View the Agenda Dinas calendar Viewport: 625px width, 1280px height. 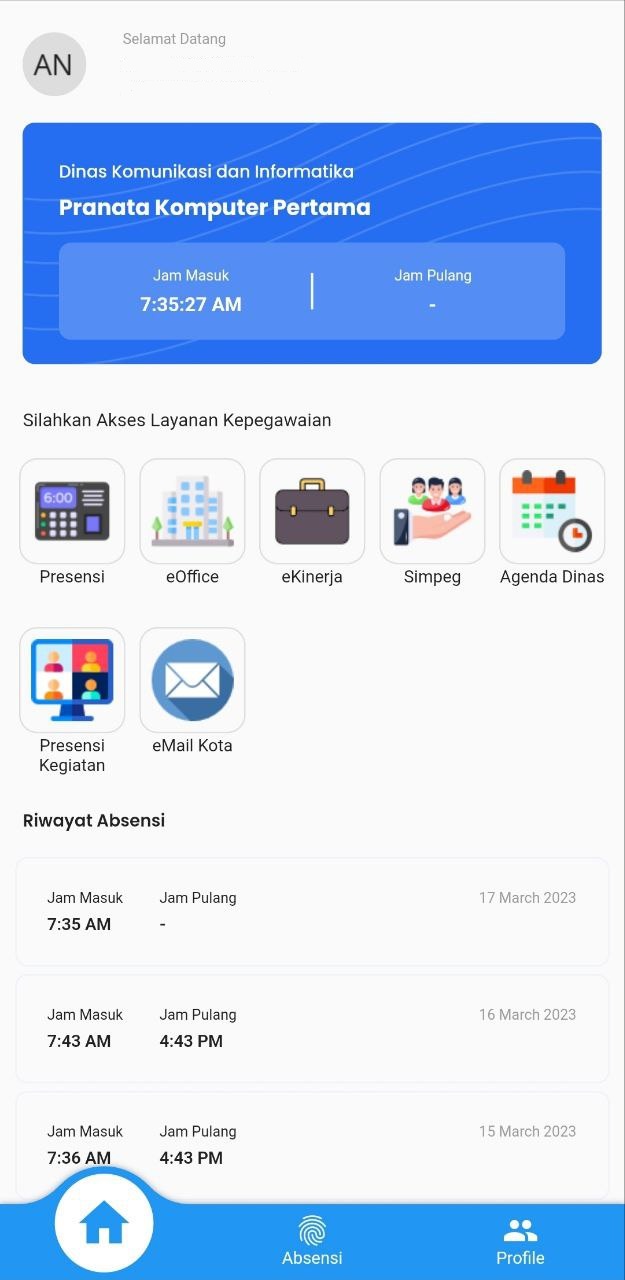(x=552, y=511)
